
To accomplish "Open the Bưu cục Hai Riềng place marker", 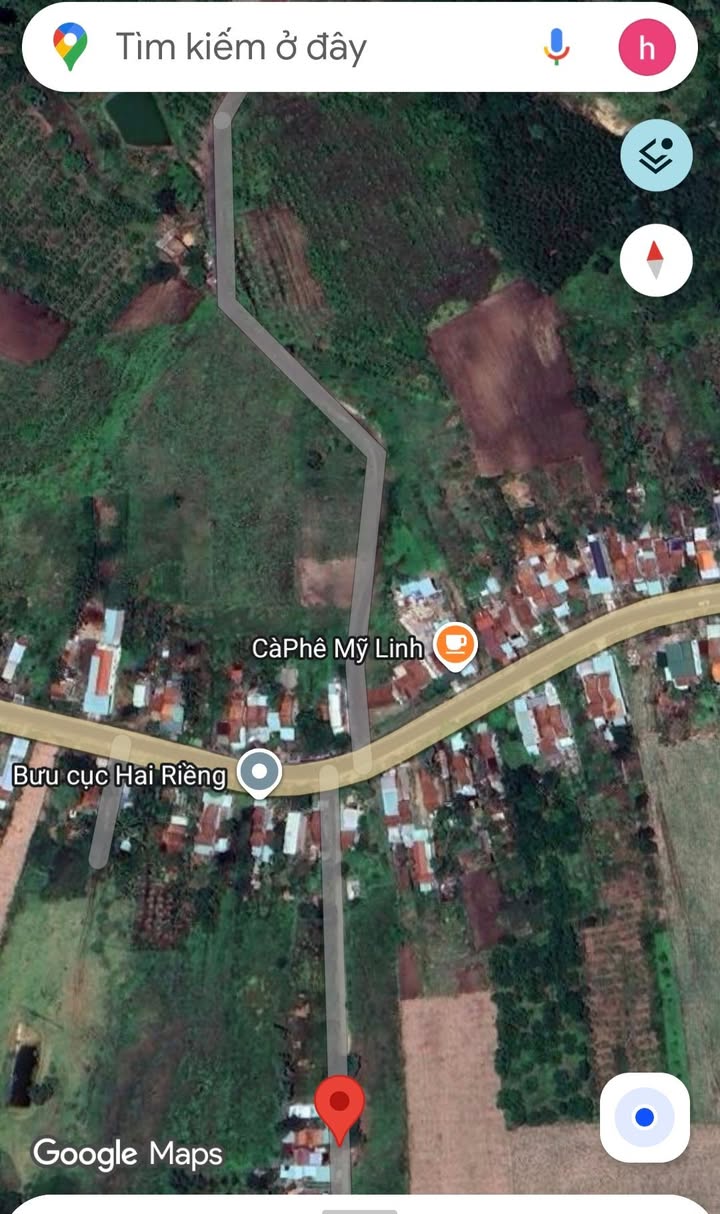I will 262,773.
